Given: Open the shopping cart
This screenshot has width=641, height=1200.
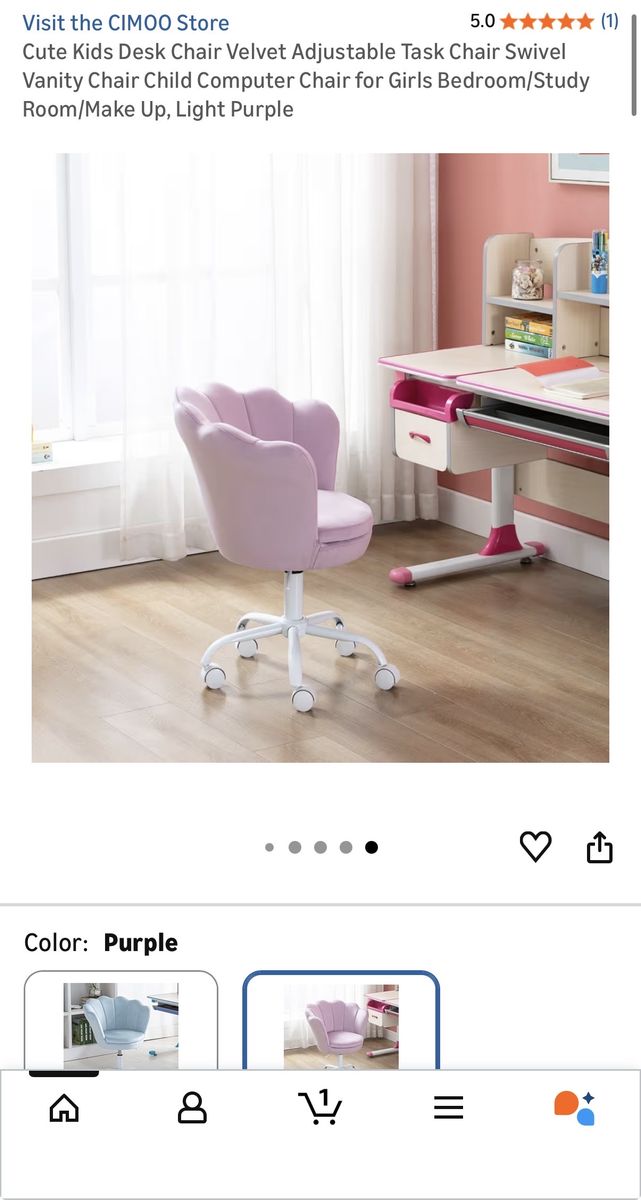Looking at the screenshot, I should (320, 1107).
